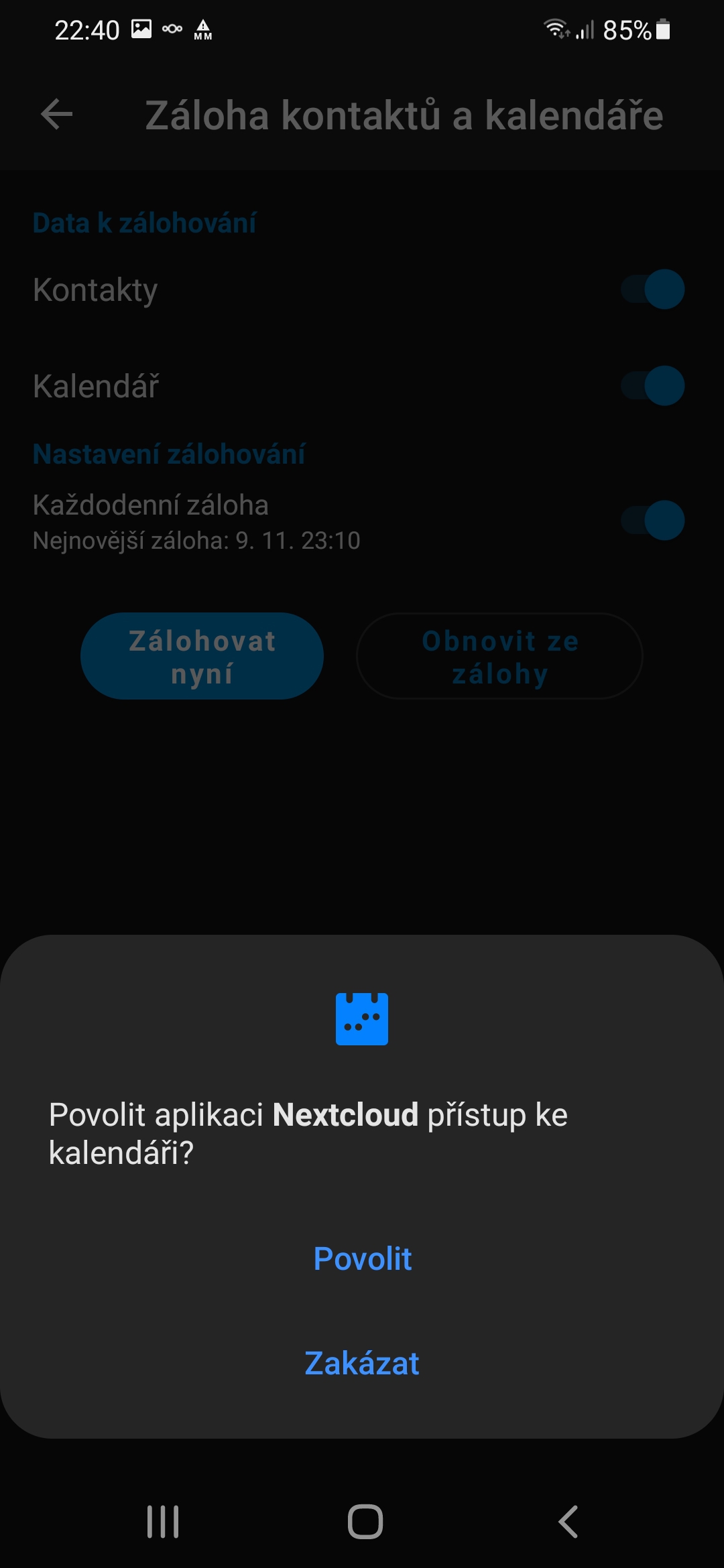The width and height of the screenshot is (724, 1568).
Task: Go back using the system navigation bar
Action: coord(567,1521)
